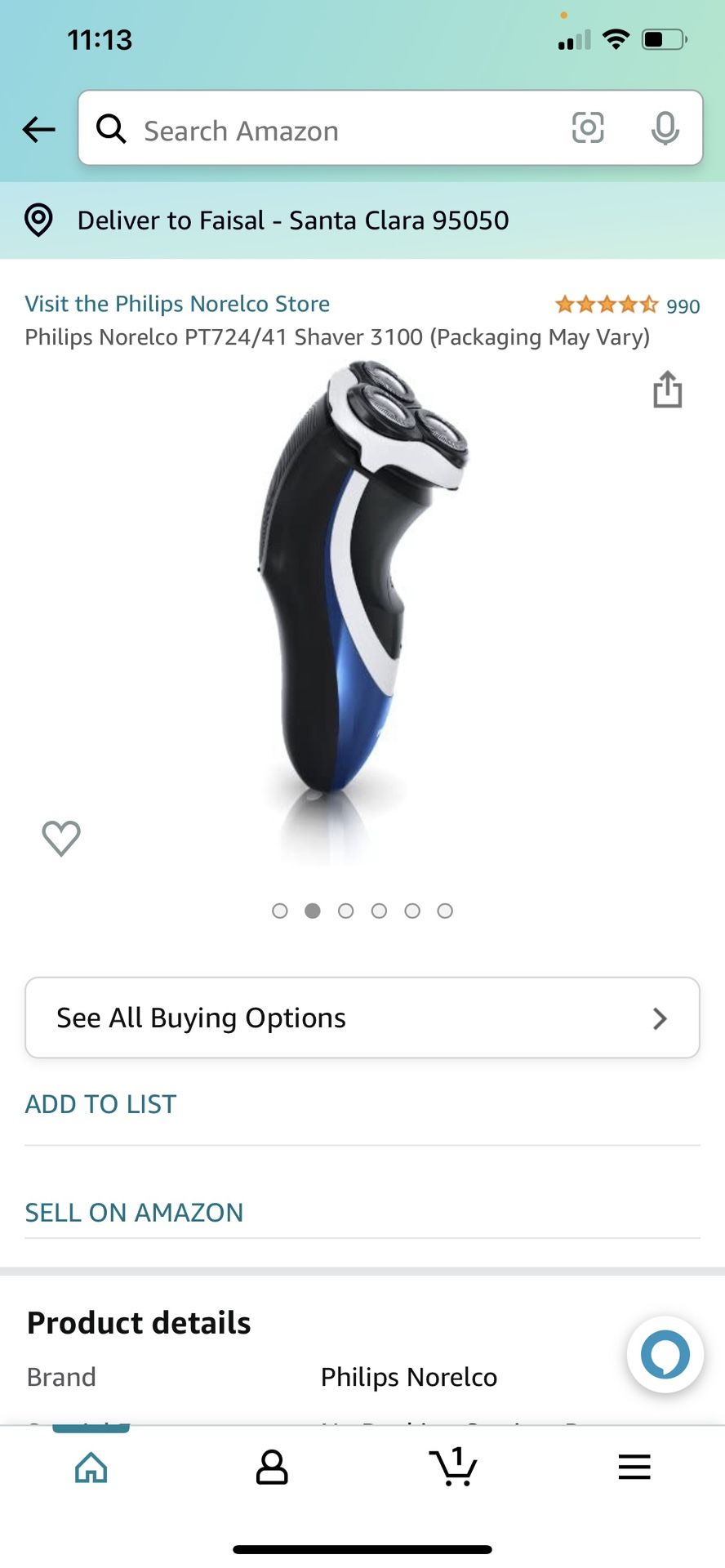The width and height of the screenshot is (725, 1568).
Task: Open the share icon for this product
Action: tap(668, 390)
